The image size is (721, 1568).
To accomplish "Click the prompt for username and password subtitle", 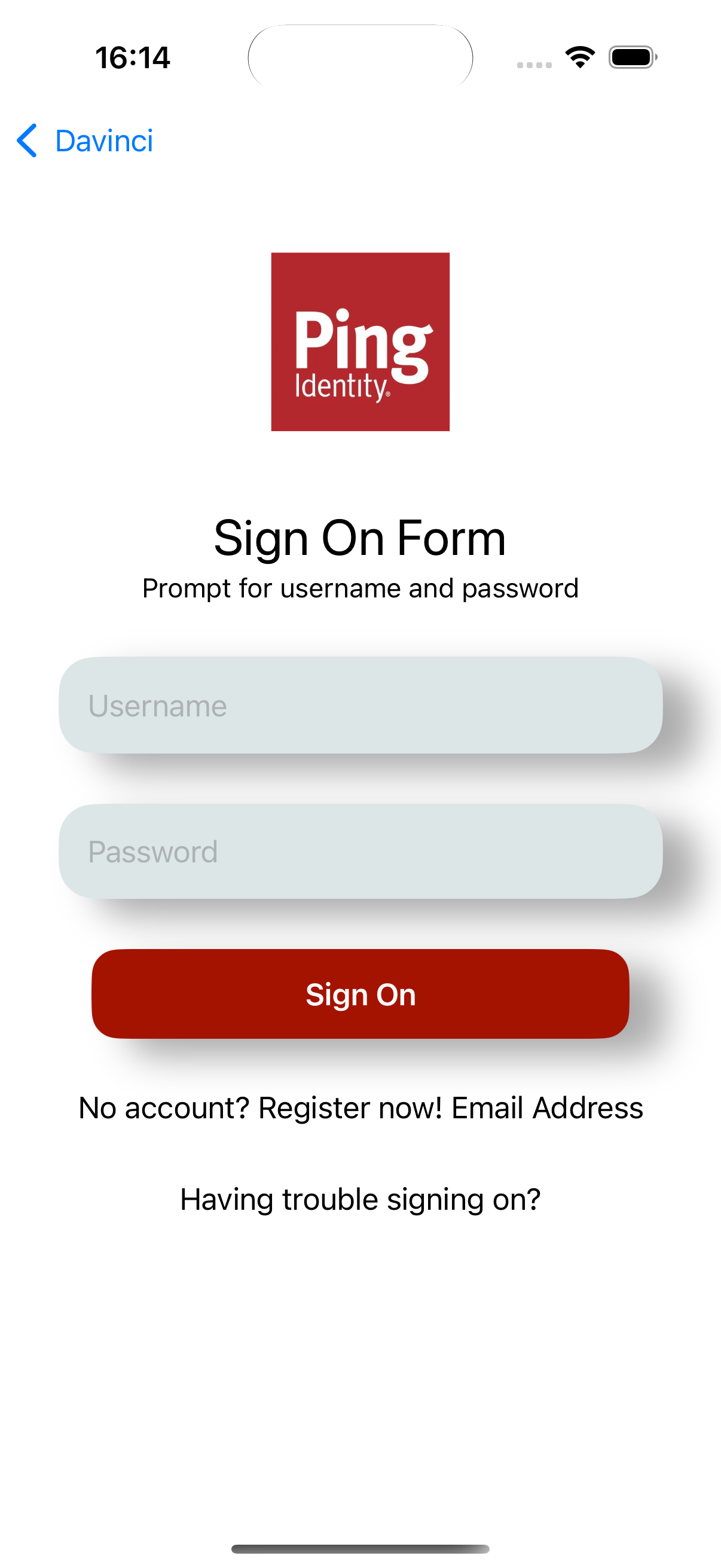I will click(360, 587).
